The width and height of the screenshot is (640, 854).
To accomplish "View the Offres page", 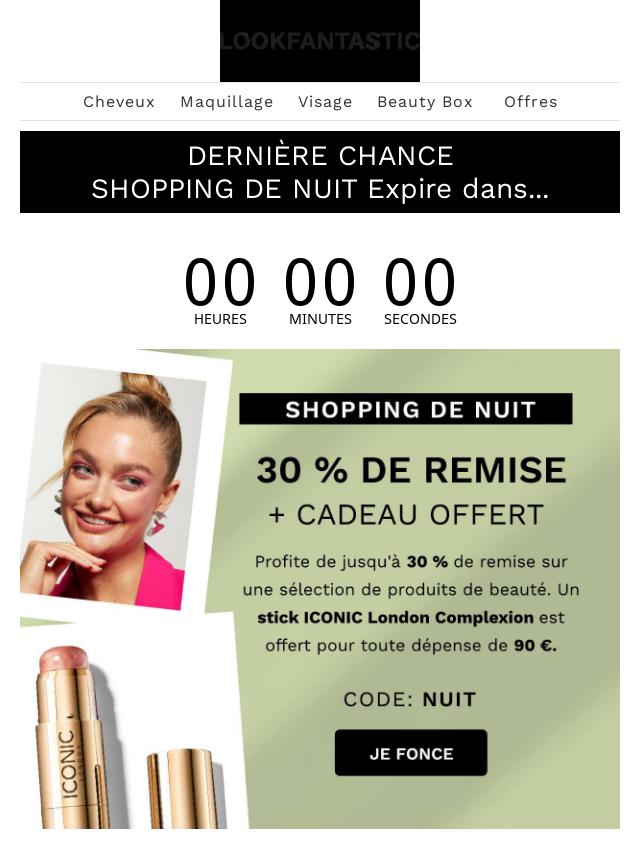I will tap(531, 102).
